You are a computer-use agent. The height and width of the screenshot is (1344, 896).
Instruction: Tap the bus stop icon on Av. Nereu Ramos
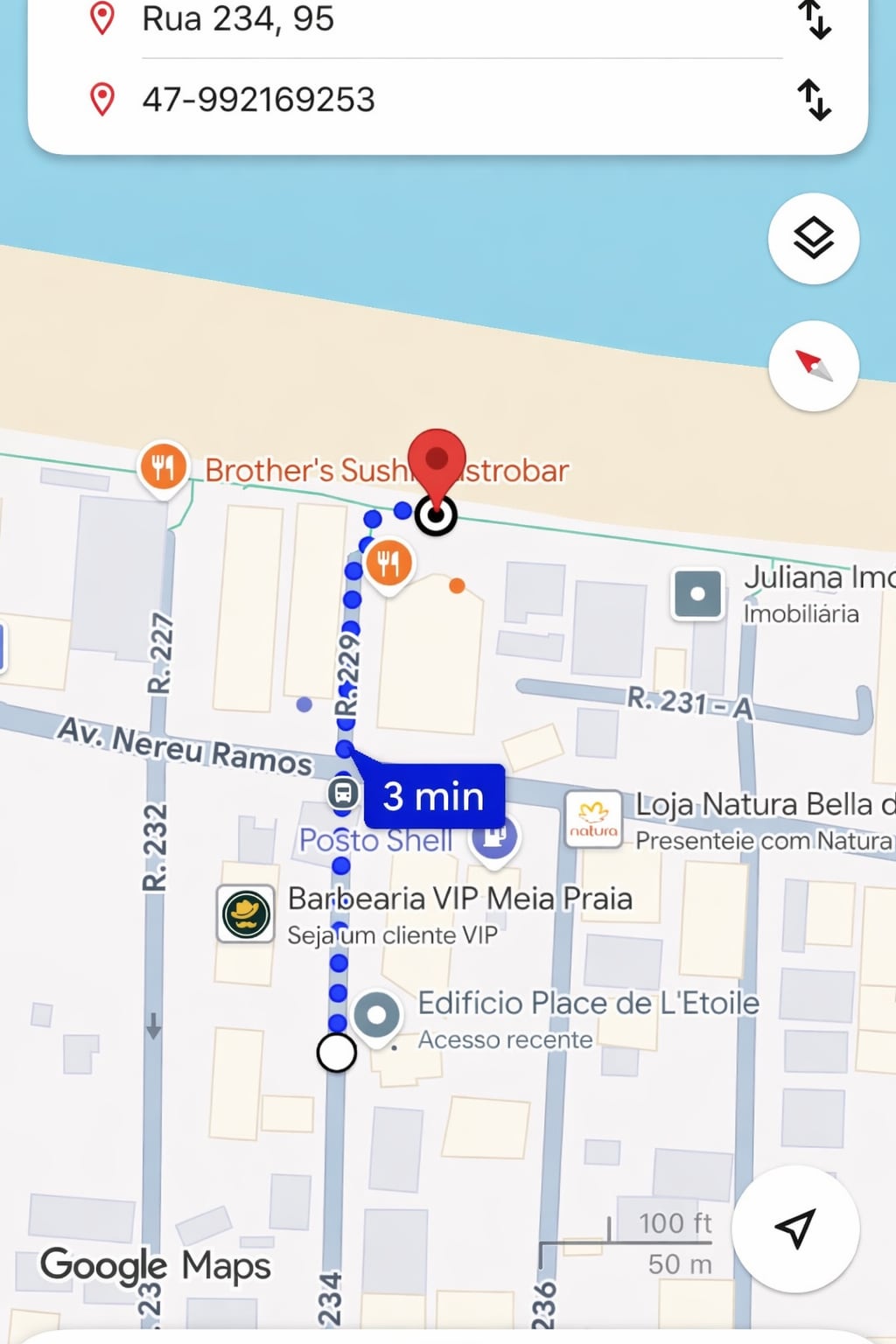click(x=343, y=794)
